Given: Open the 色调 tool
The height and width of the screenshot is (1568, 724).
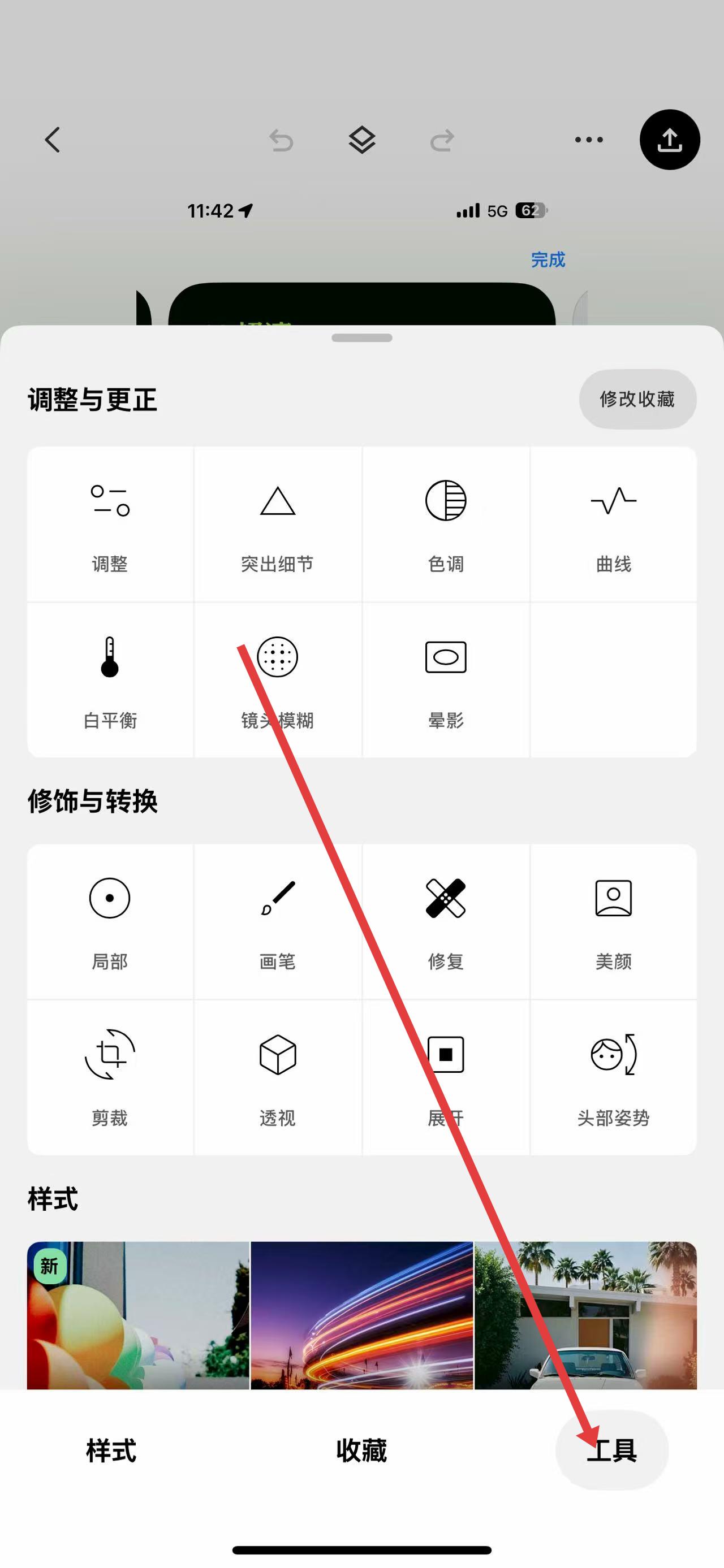Looking at the screenshot, I should [446, 525].
